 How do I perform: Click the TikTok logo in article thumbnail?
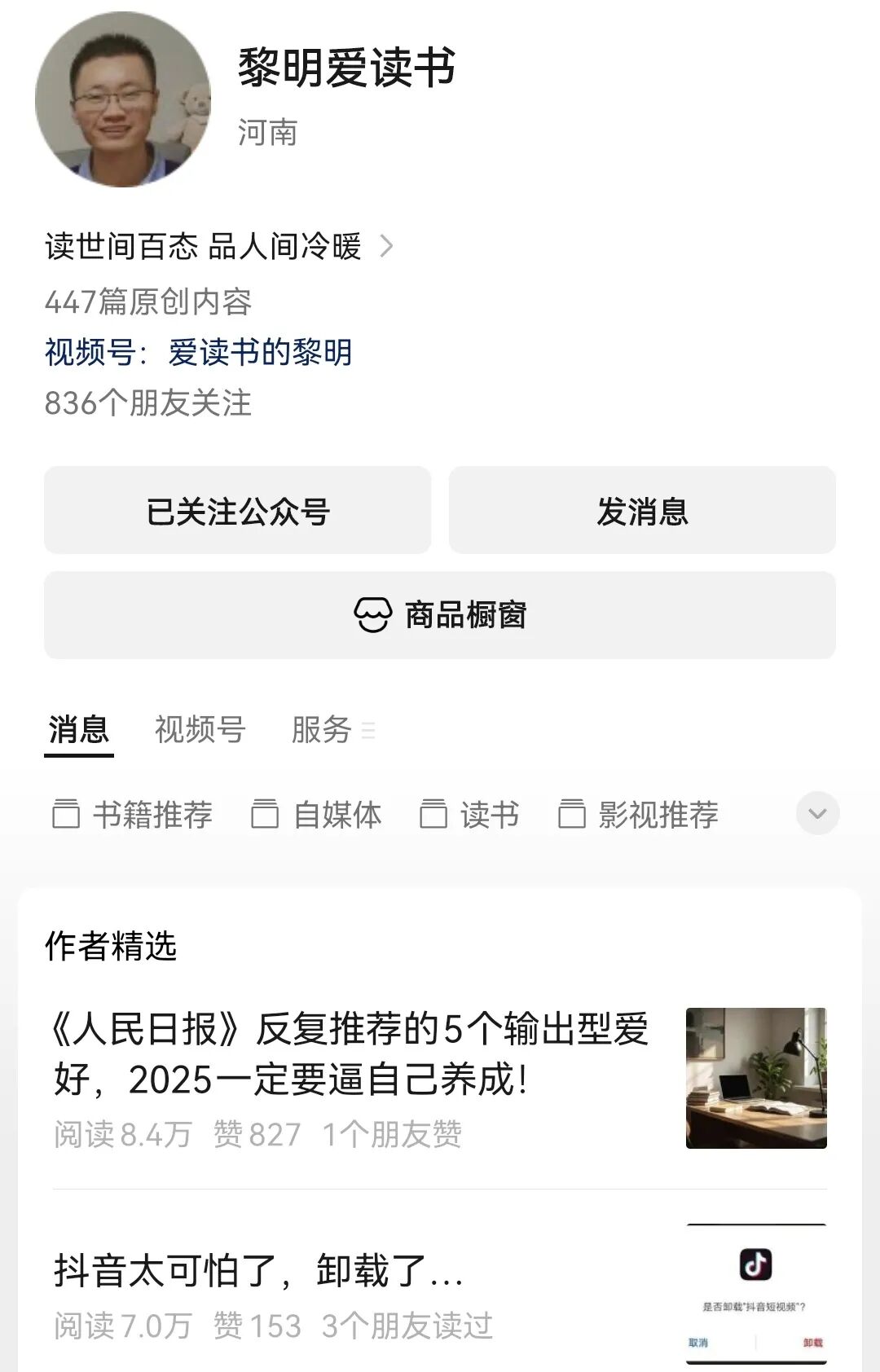click(x=756, y=1262)
